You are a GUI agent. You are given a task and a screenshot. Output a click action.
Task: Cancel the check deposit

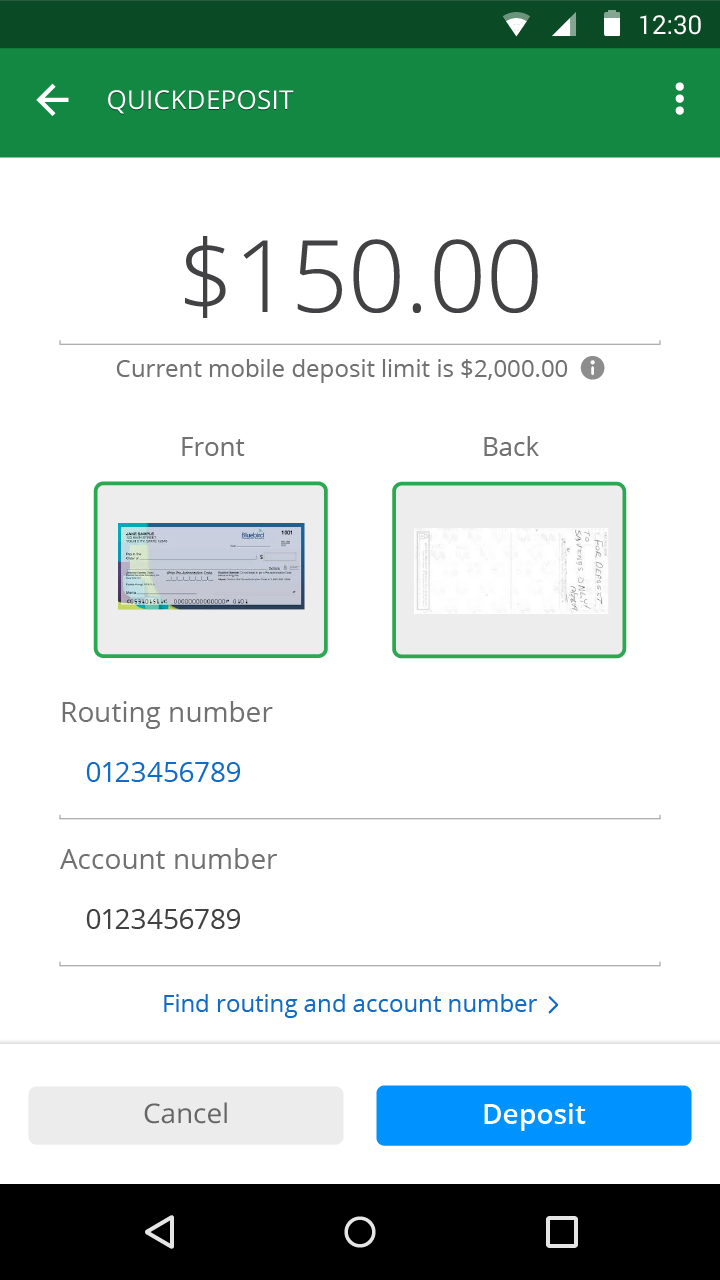pos(186,1115)
